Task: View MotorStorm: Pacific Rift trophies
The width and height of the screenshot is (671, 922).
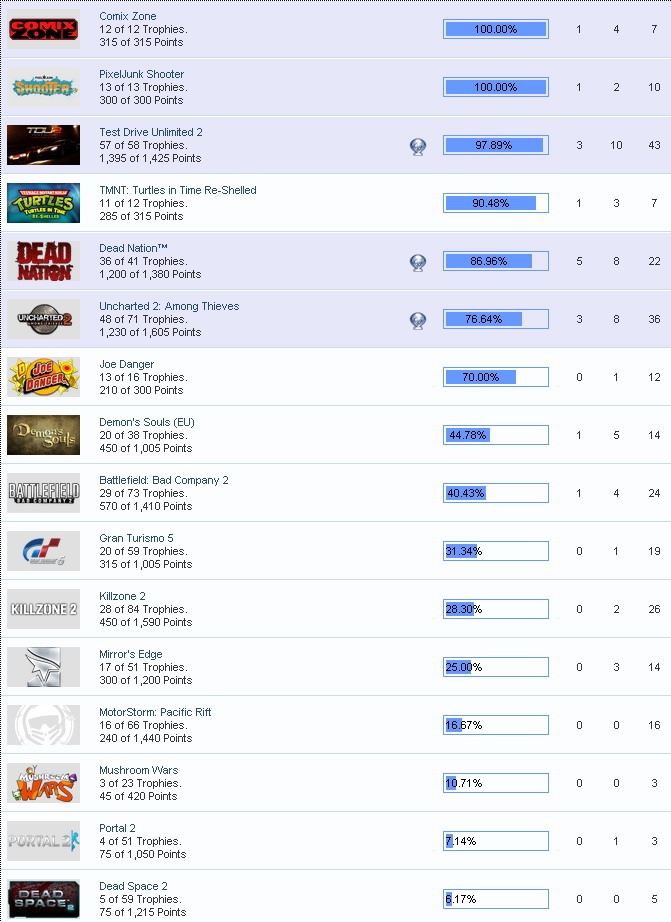Action: click(155, 713)
